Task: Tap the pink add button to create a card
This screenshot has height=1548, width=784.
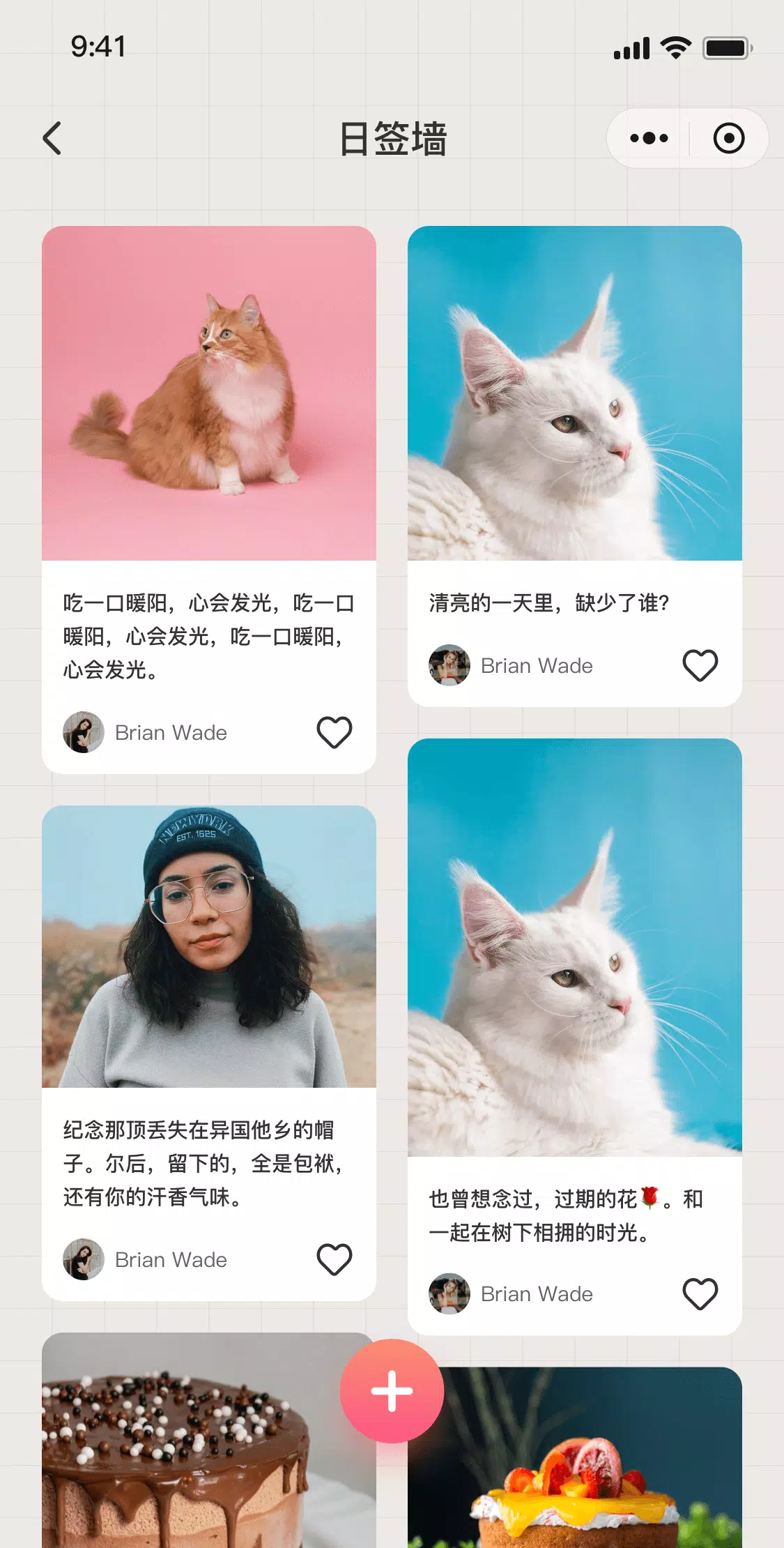Action: point(392,1391)
